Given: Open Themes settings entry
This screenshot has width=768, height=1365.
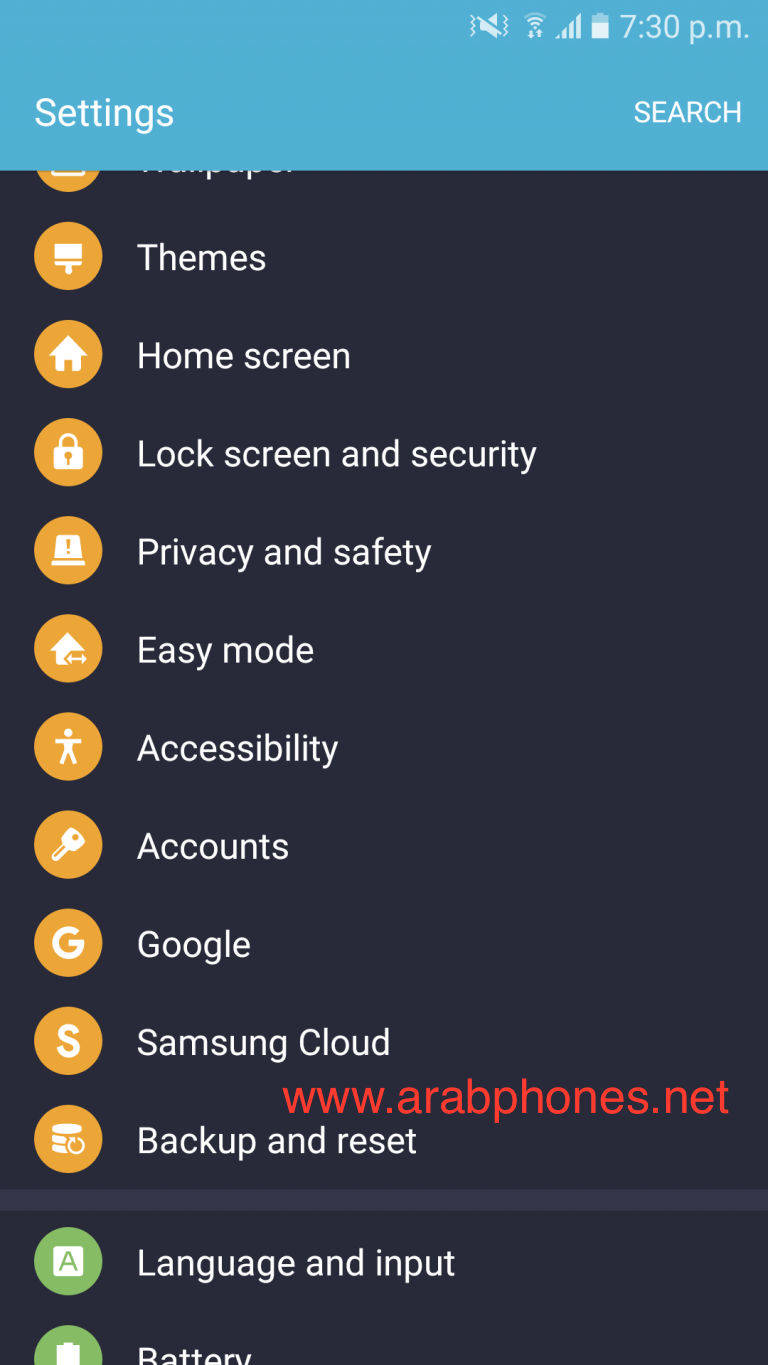Looking at the screenshot, I should point(201,256).
